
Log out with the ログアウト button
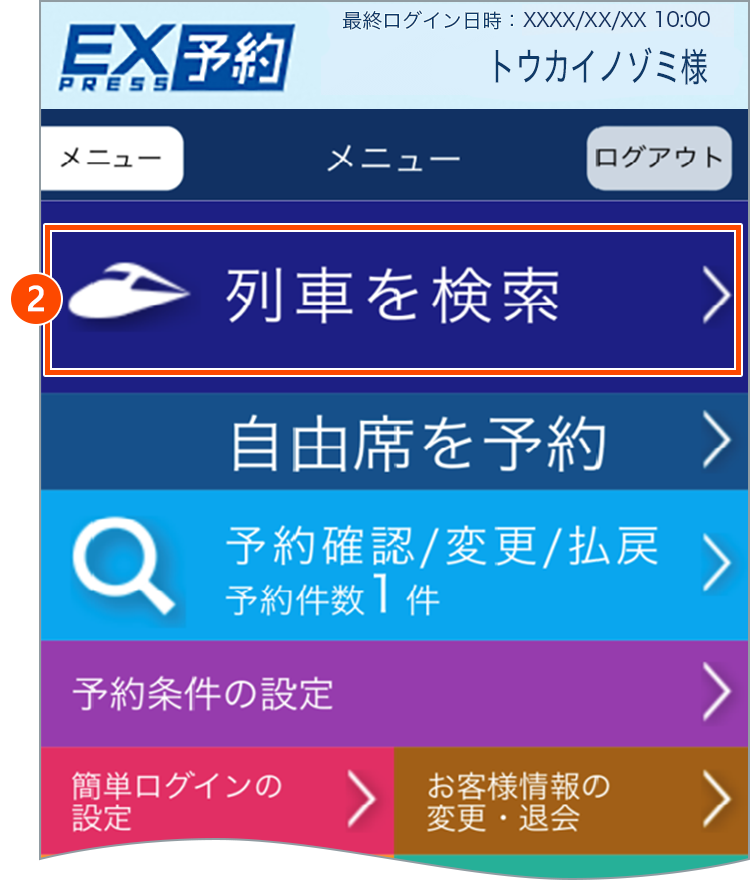658,158
